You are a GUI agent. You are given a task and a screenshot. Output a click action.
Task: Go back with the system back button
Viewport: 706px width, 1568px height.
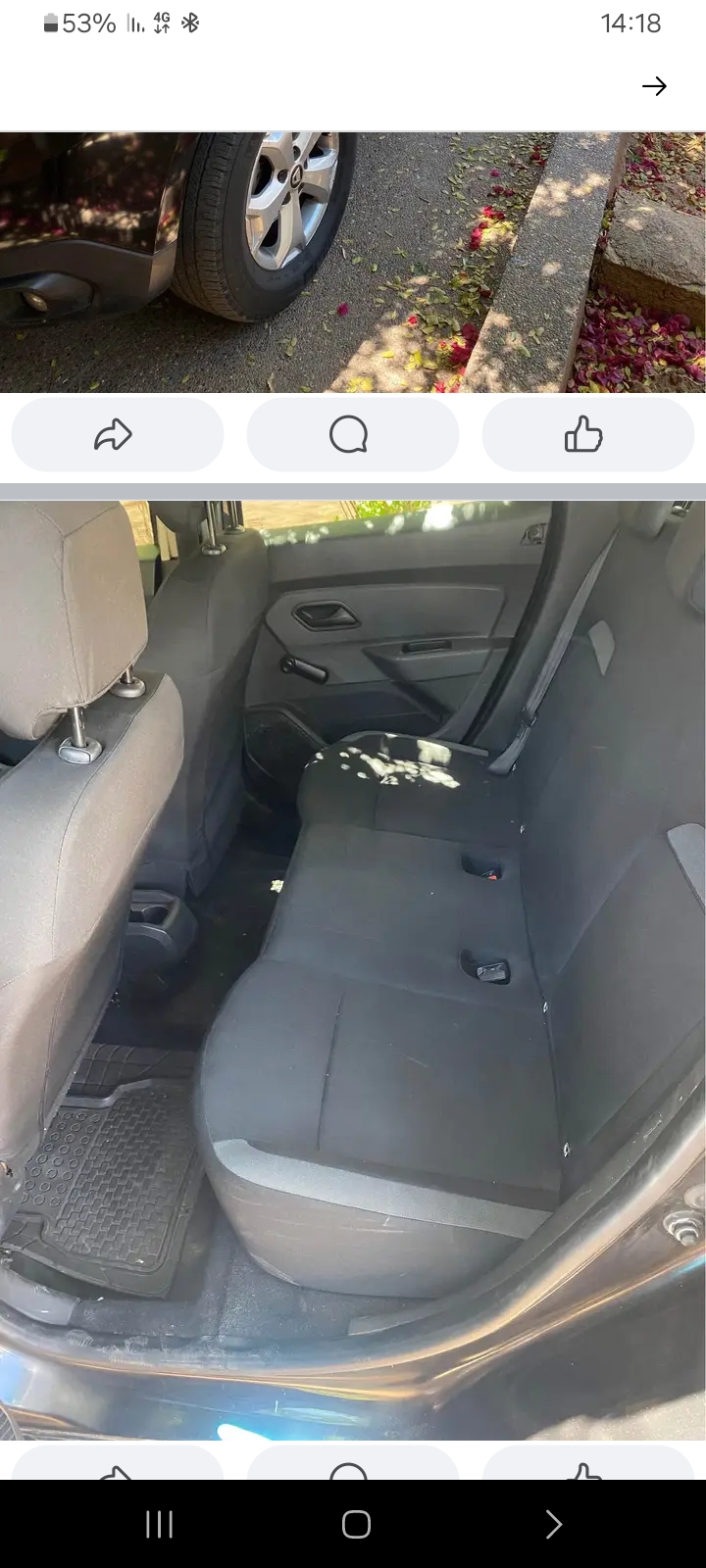tap(553, 1524)
